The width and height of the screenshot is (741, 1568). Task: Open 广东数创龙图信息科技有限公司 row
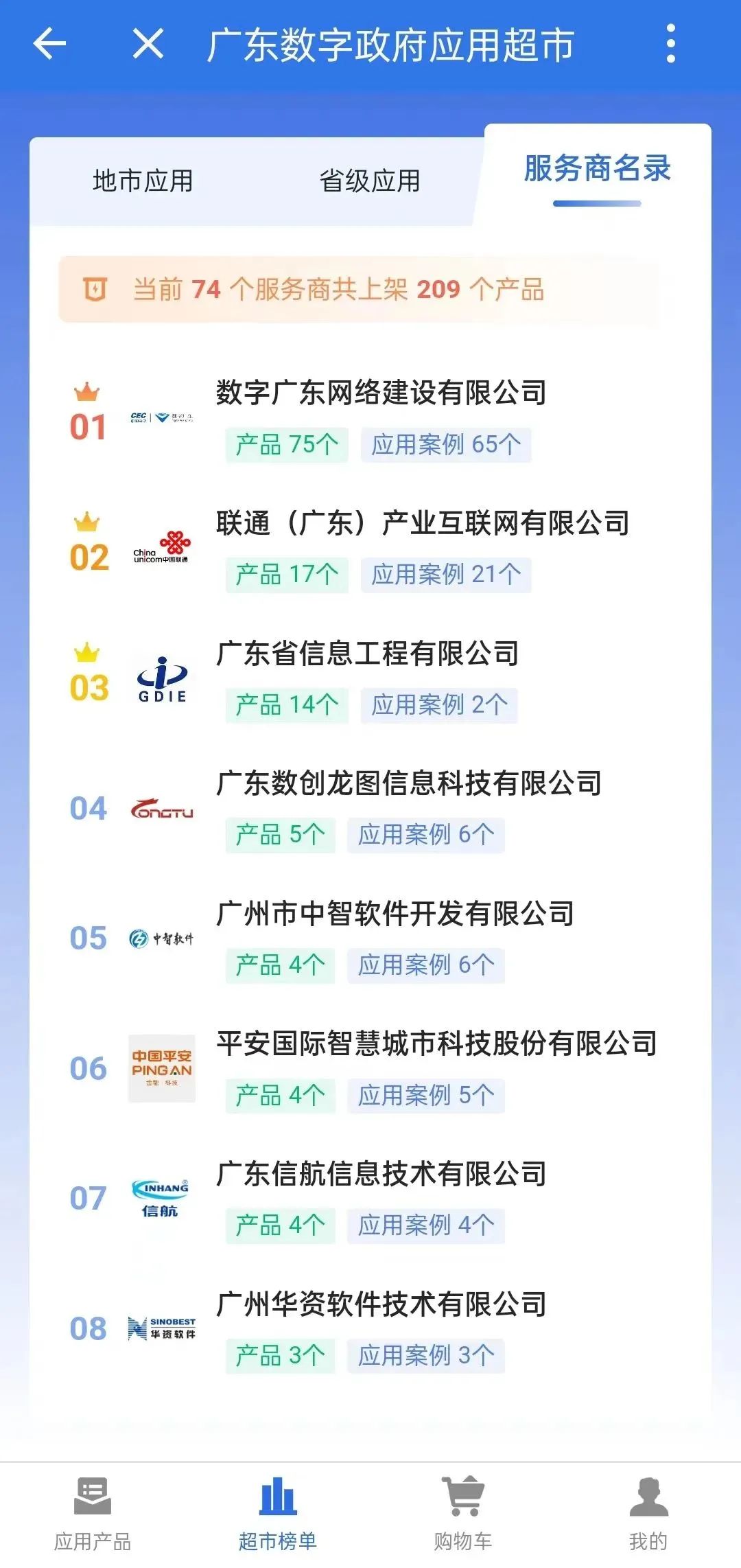coord(408,783)
